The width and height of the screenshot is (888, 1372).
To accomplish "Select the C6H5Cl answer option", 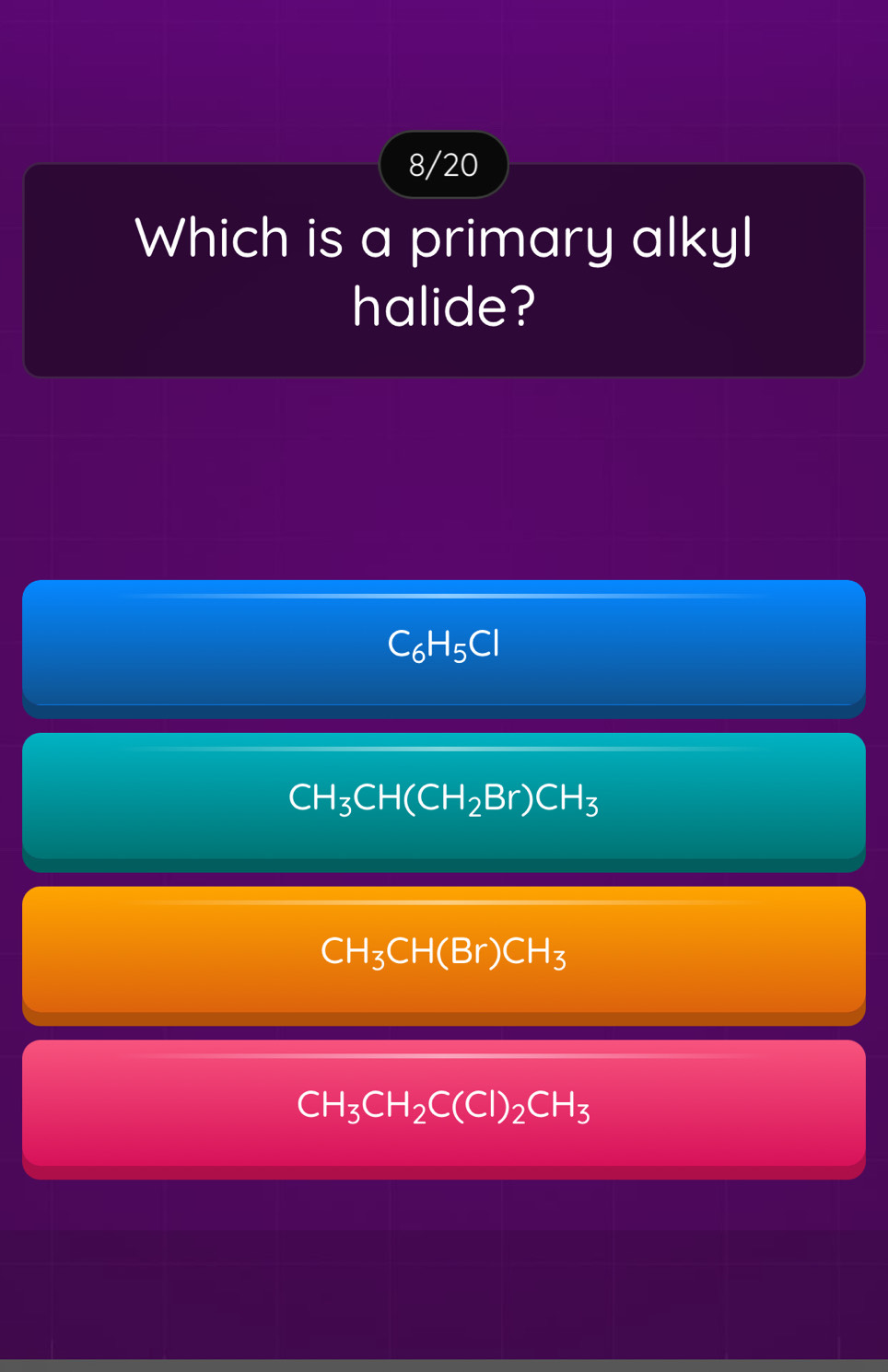I will (443, 645).
